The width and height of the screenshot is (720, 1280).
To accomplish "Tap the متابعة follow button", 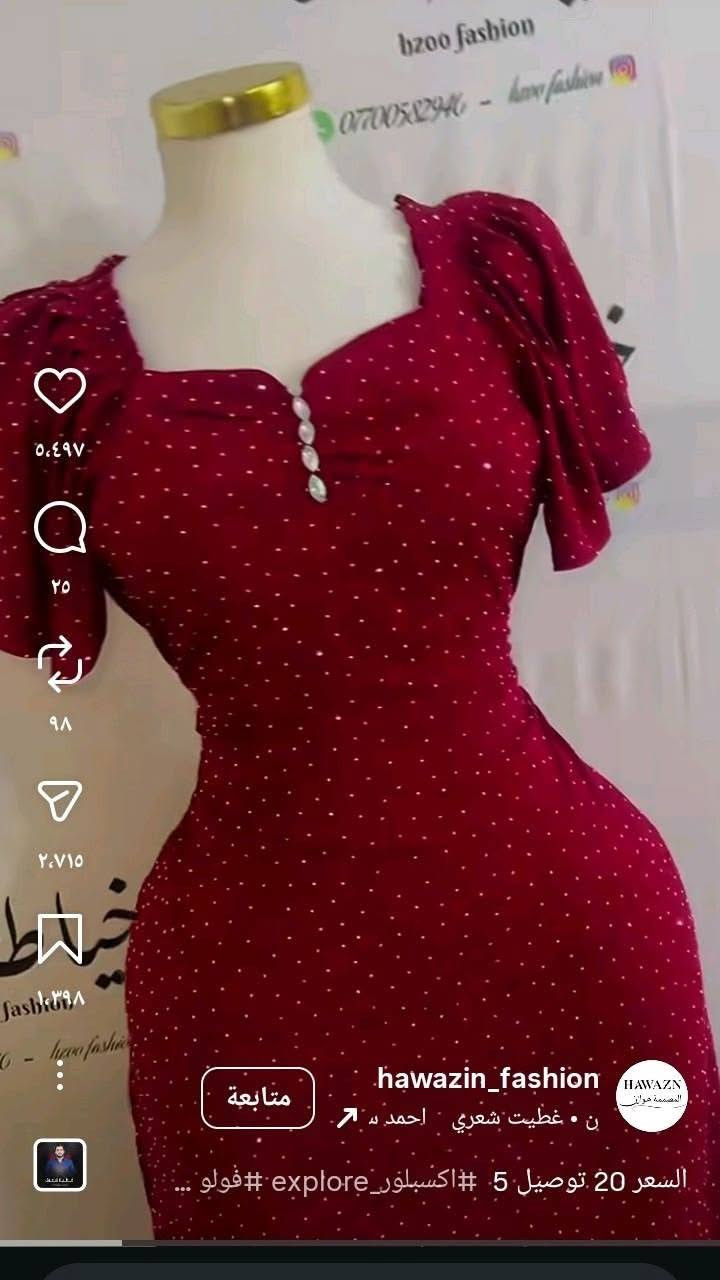I will point(258,1097).
